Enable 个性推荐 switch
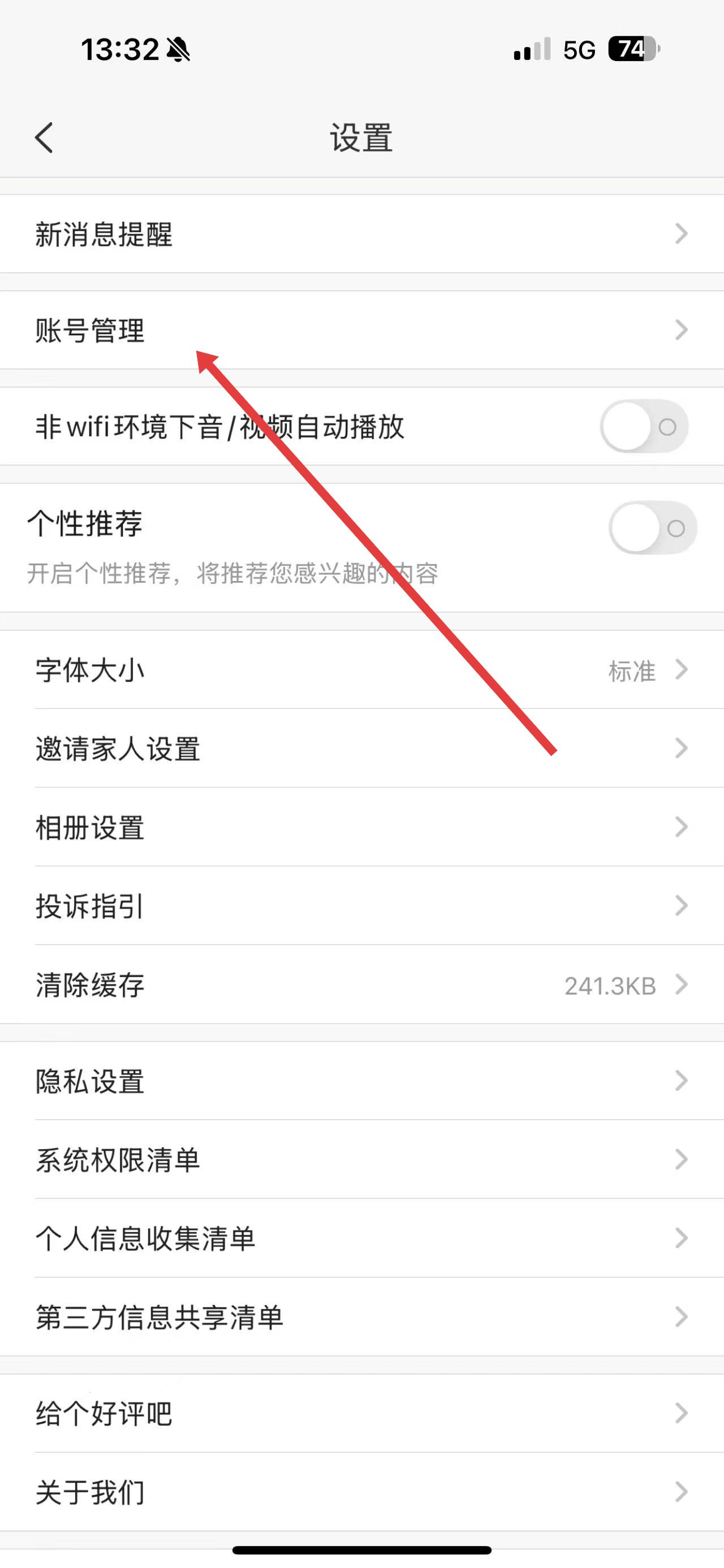Image resolution: width=724 pixels, height=1568 pixels. (x=652, y=528)
